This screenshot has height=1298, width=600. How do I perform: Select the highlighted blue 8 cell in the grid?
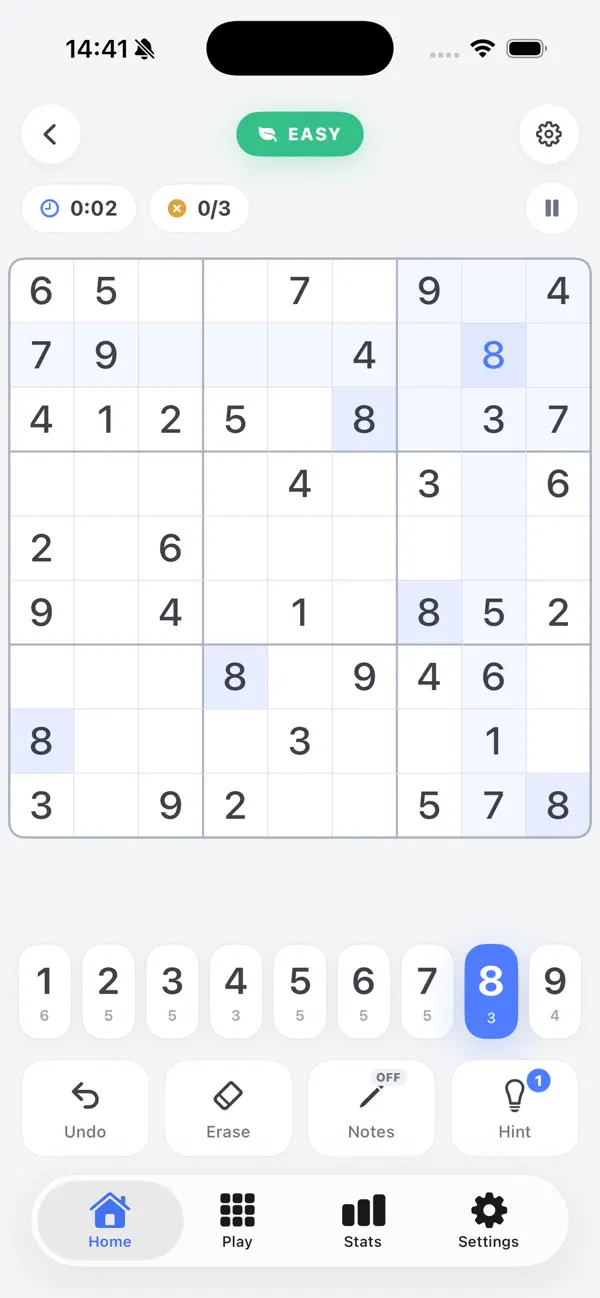494,355
